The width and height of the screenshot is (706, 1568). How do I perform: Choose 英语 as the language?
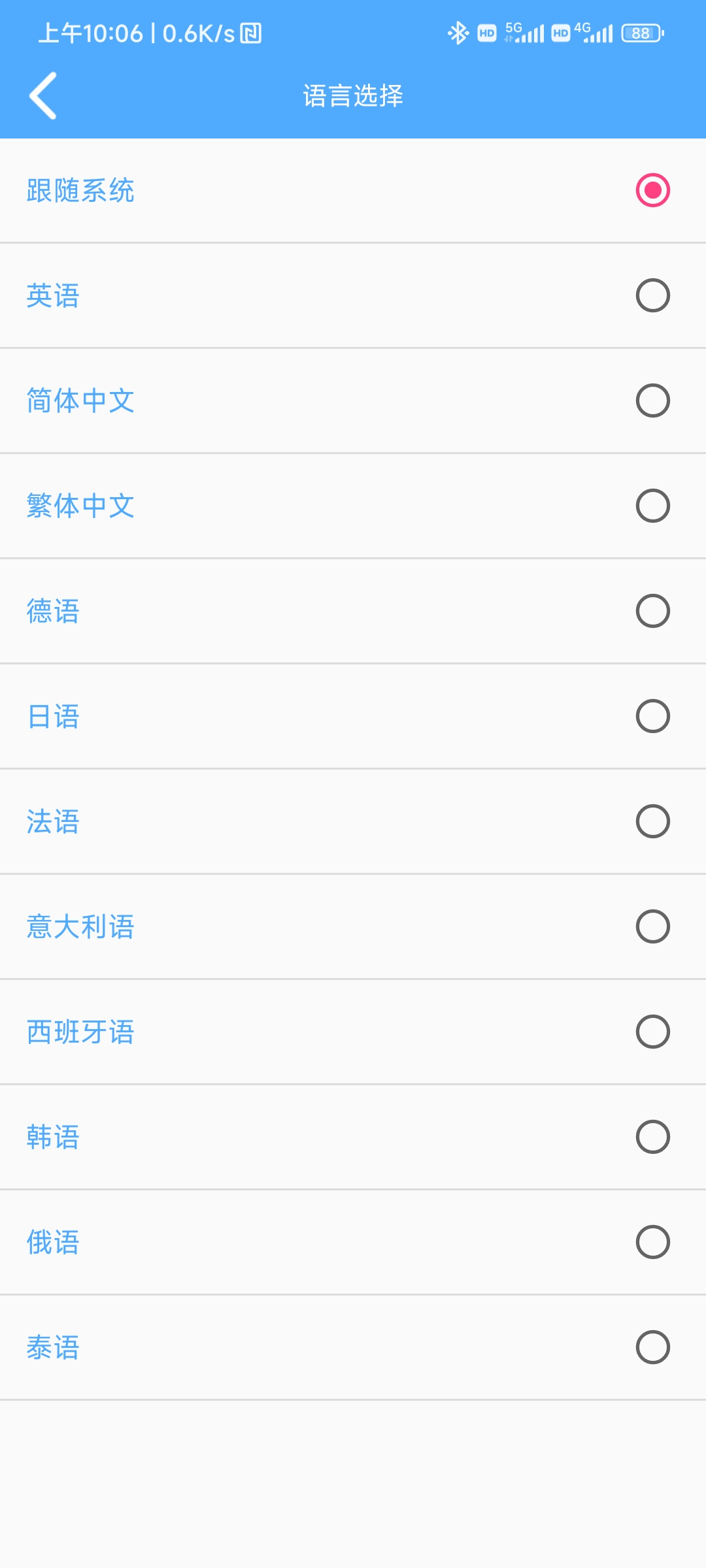pos(353,295)
